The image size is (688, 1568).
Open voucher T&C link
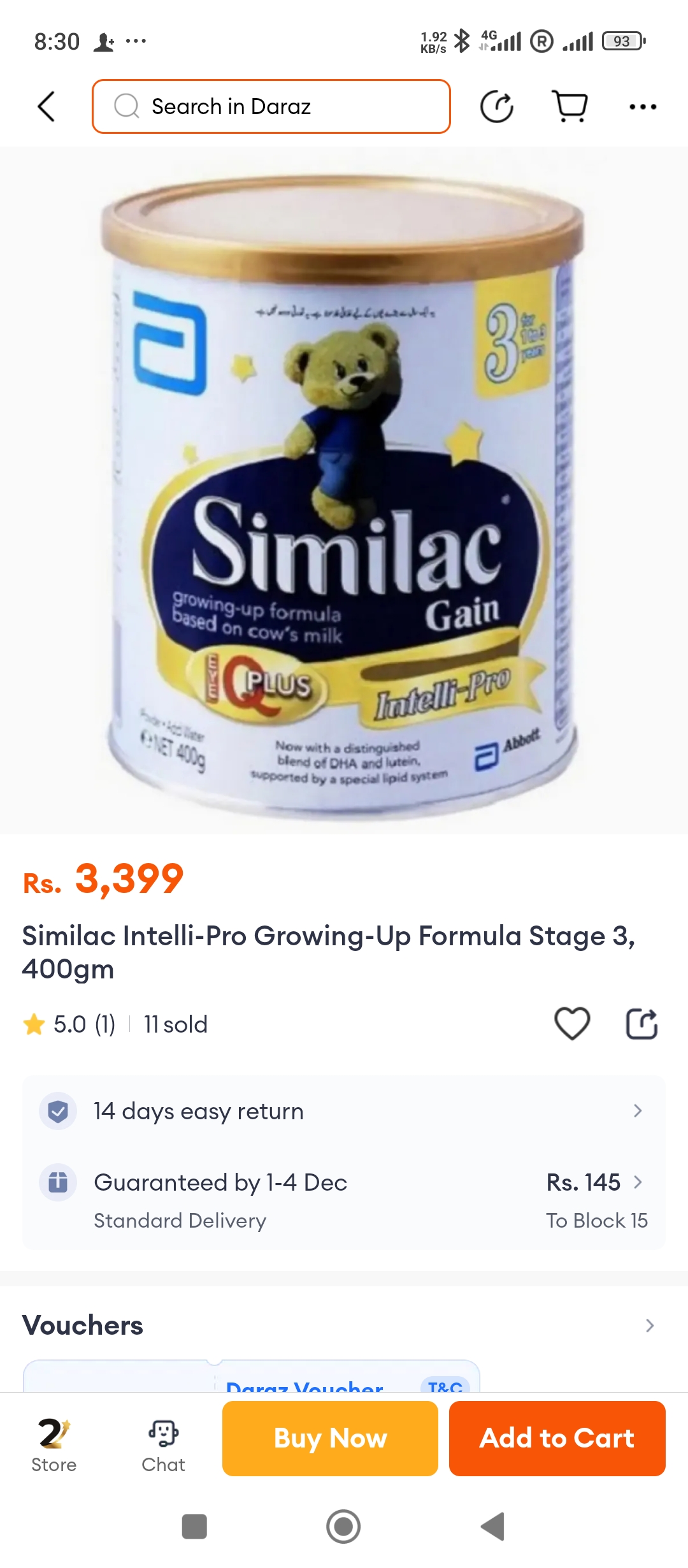pos(445,1386)
